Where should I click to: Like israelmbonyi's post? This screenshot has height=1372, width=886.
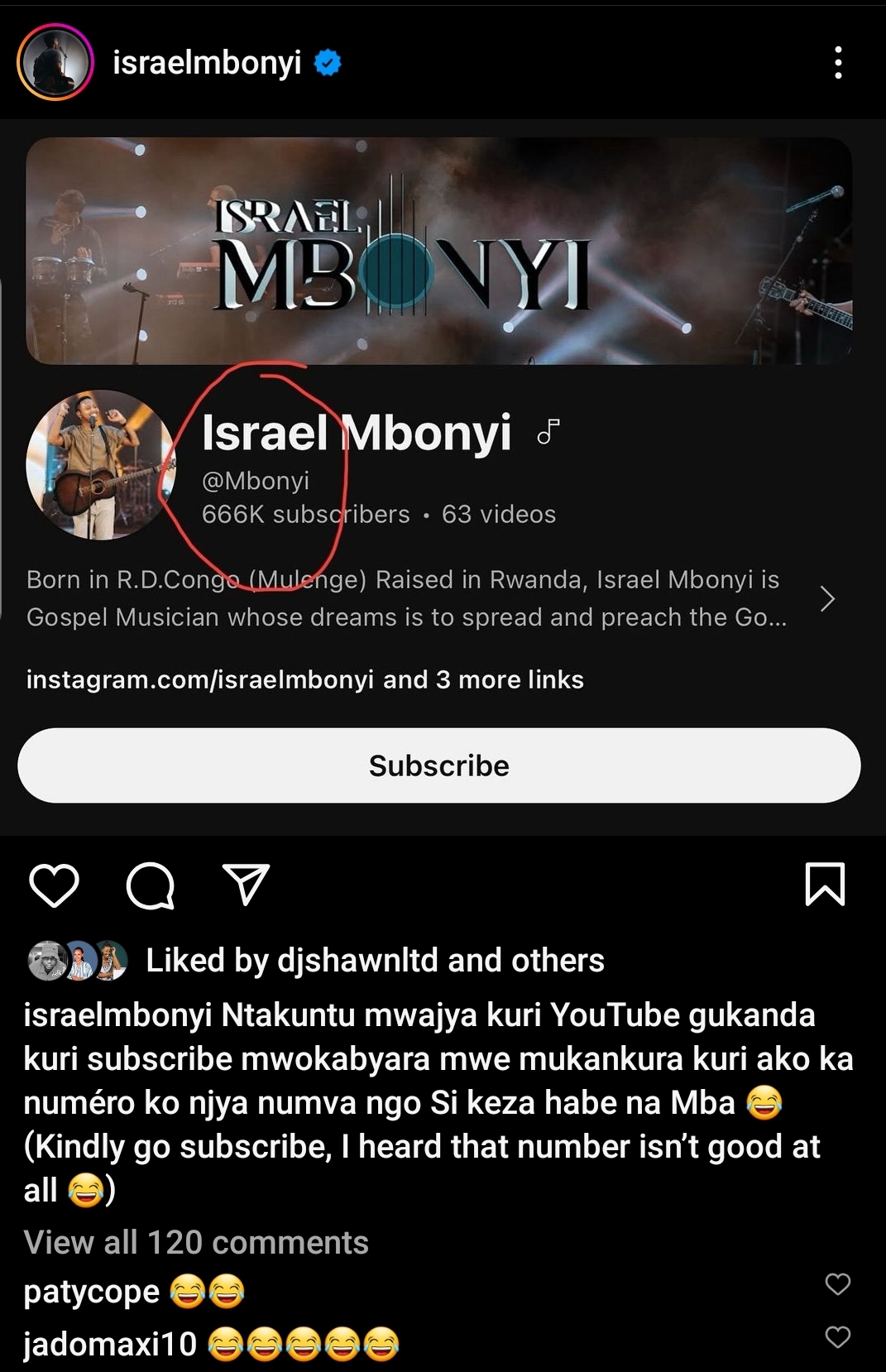(54, 885)
